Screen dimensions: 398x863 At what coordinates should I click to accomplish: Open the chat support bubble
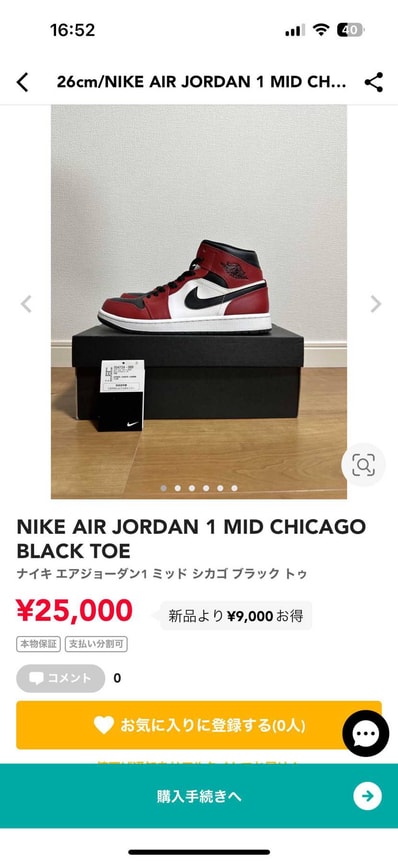coord(366,734)
